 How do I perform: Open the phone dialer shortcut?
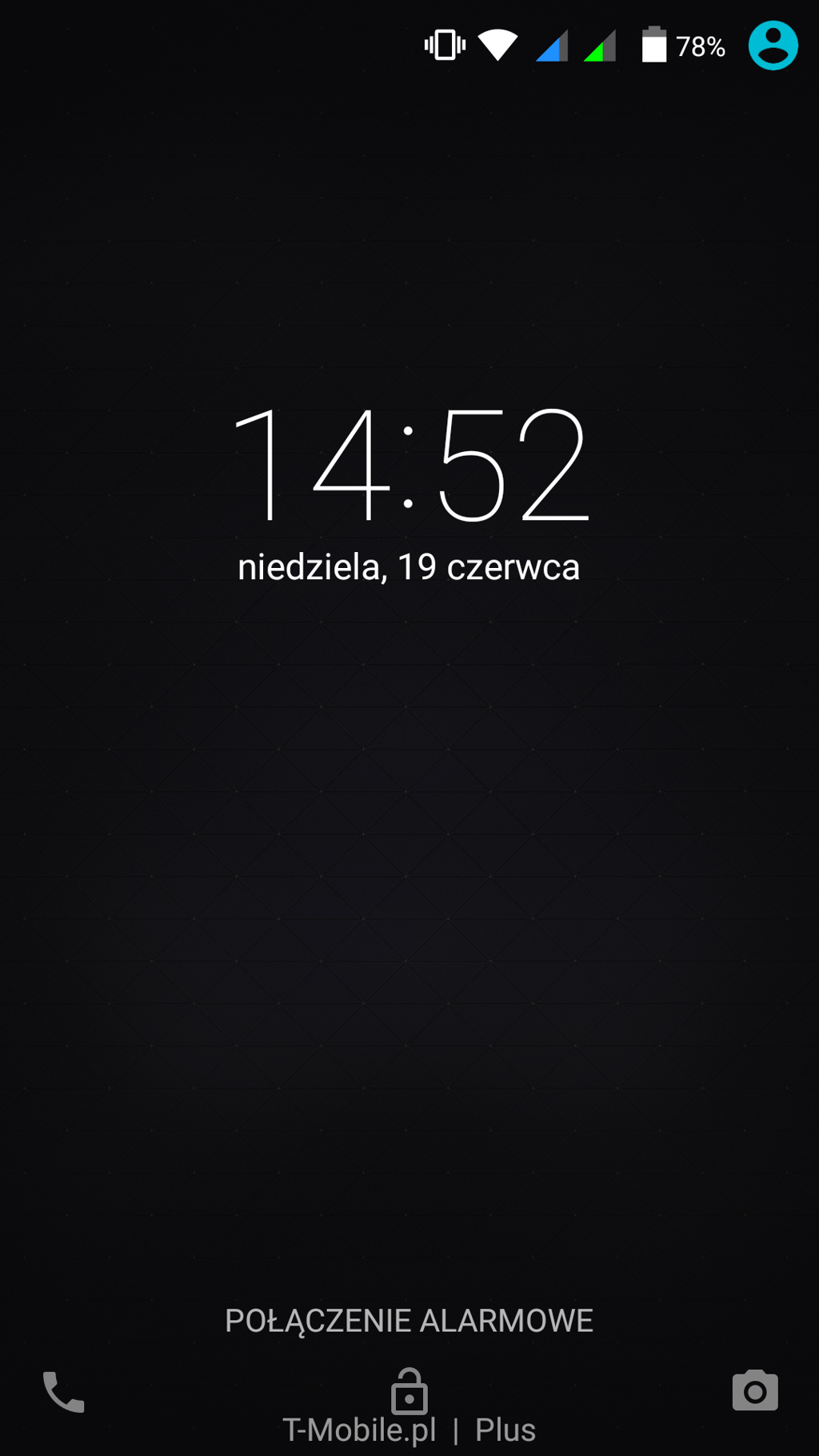pos(63,1392)
